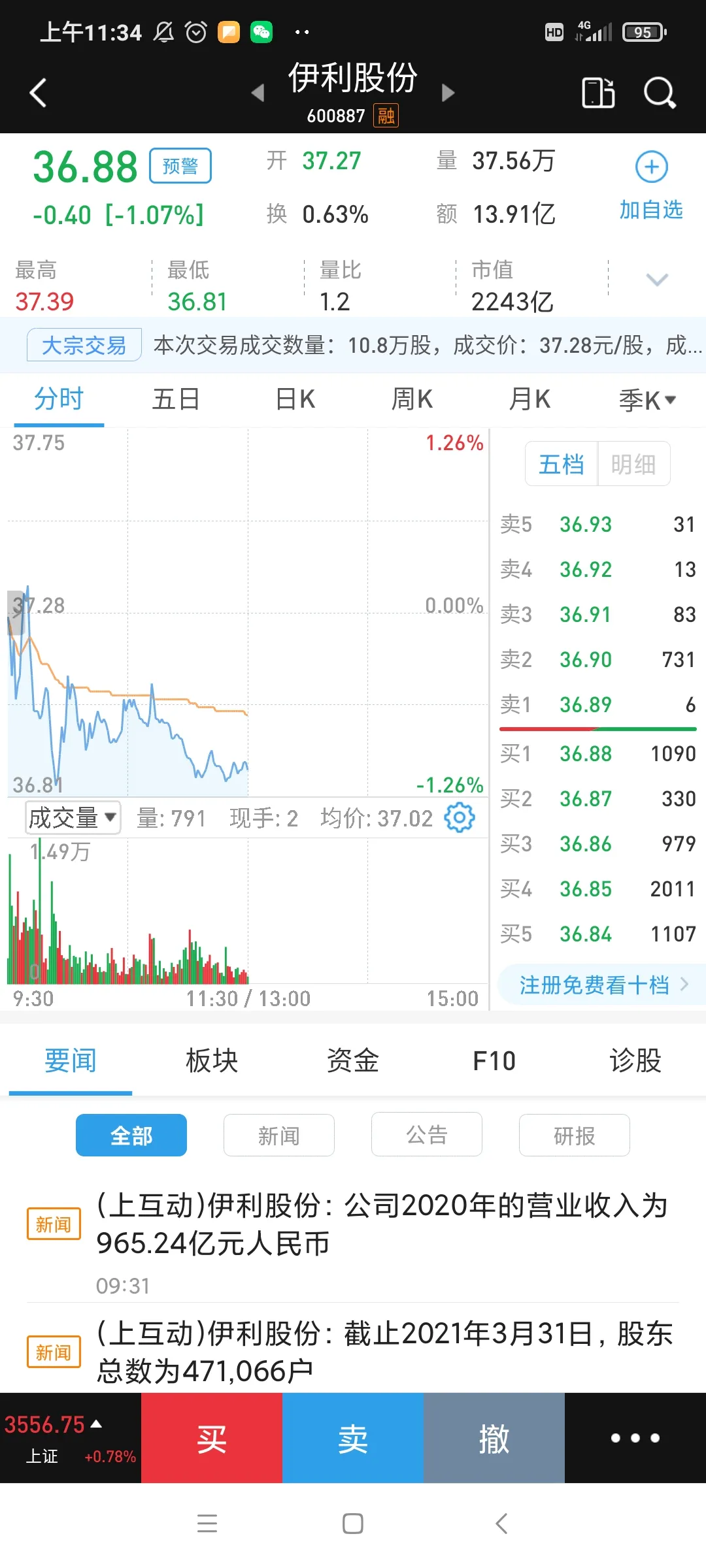Open the three-dot more menu at bottom
Viewport: 706px width, 1568px height.
[x=635, y=1438]
